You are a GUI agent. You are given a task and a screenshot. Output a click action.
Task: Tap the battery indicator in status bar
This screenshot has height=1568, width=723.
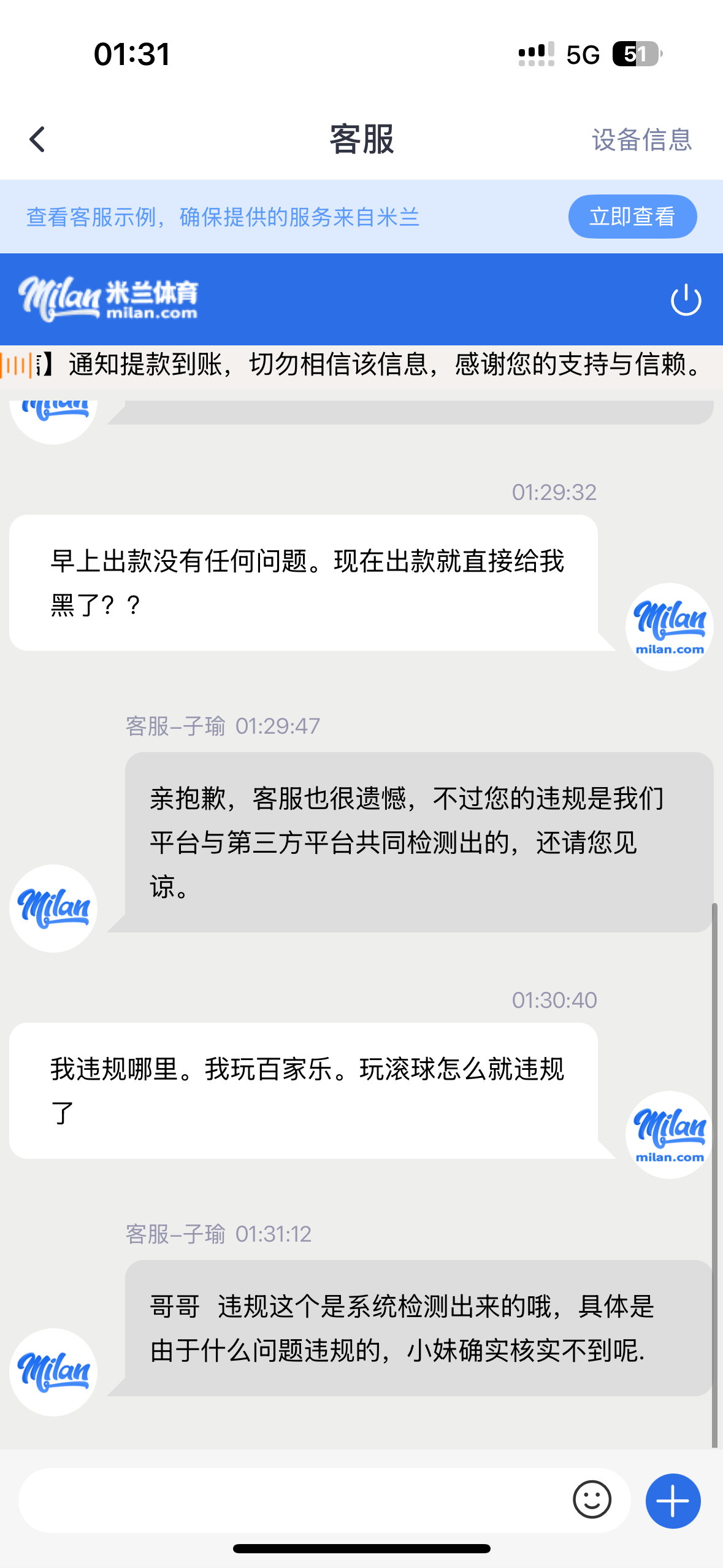[637, 55]
